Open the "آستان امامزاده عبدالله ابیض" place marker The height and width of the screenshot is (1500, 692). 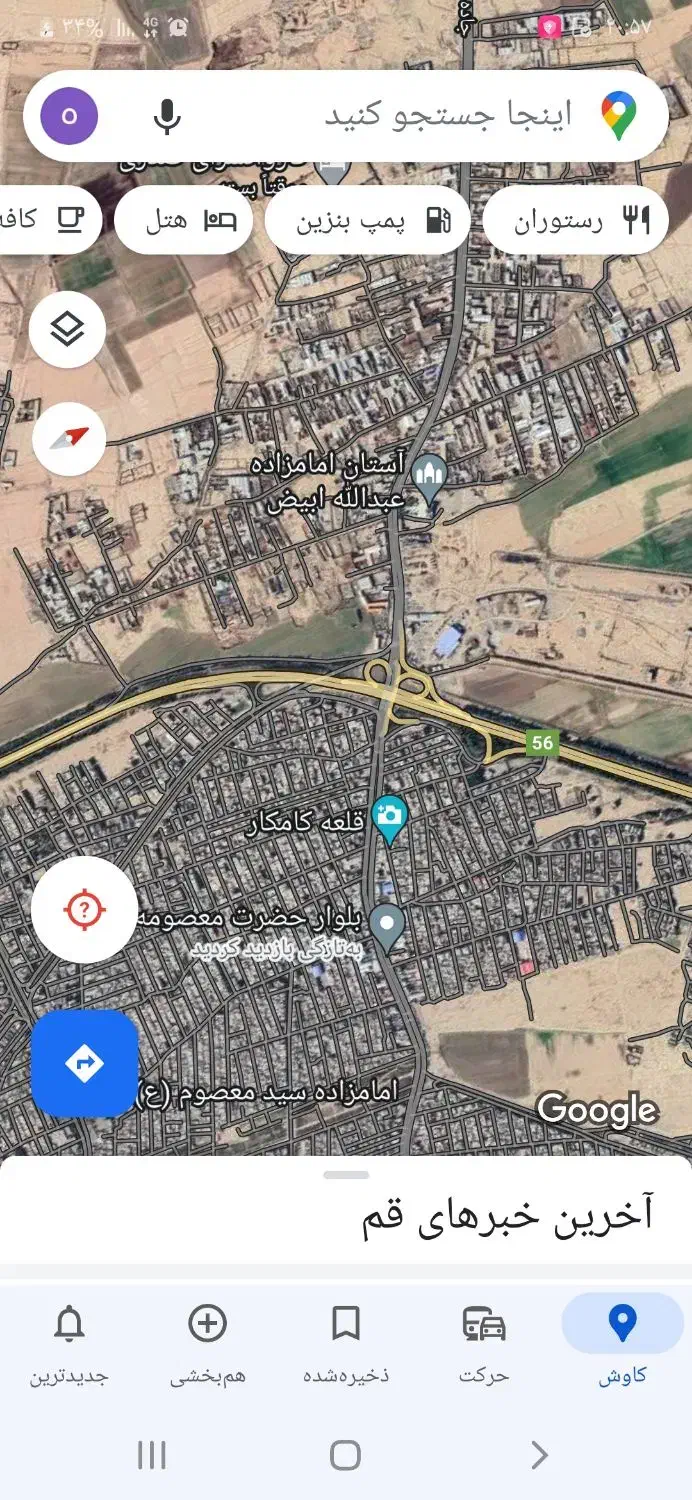tap(430, 472)
